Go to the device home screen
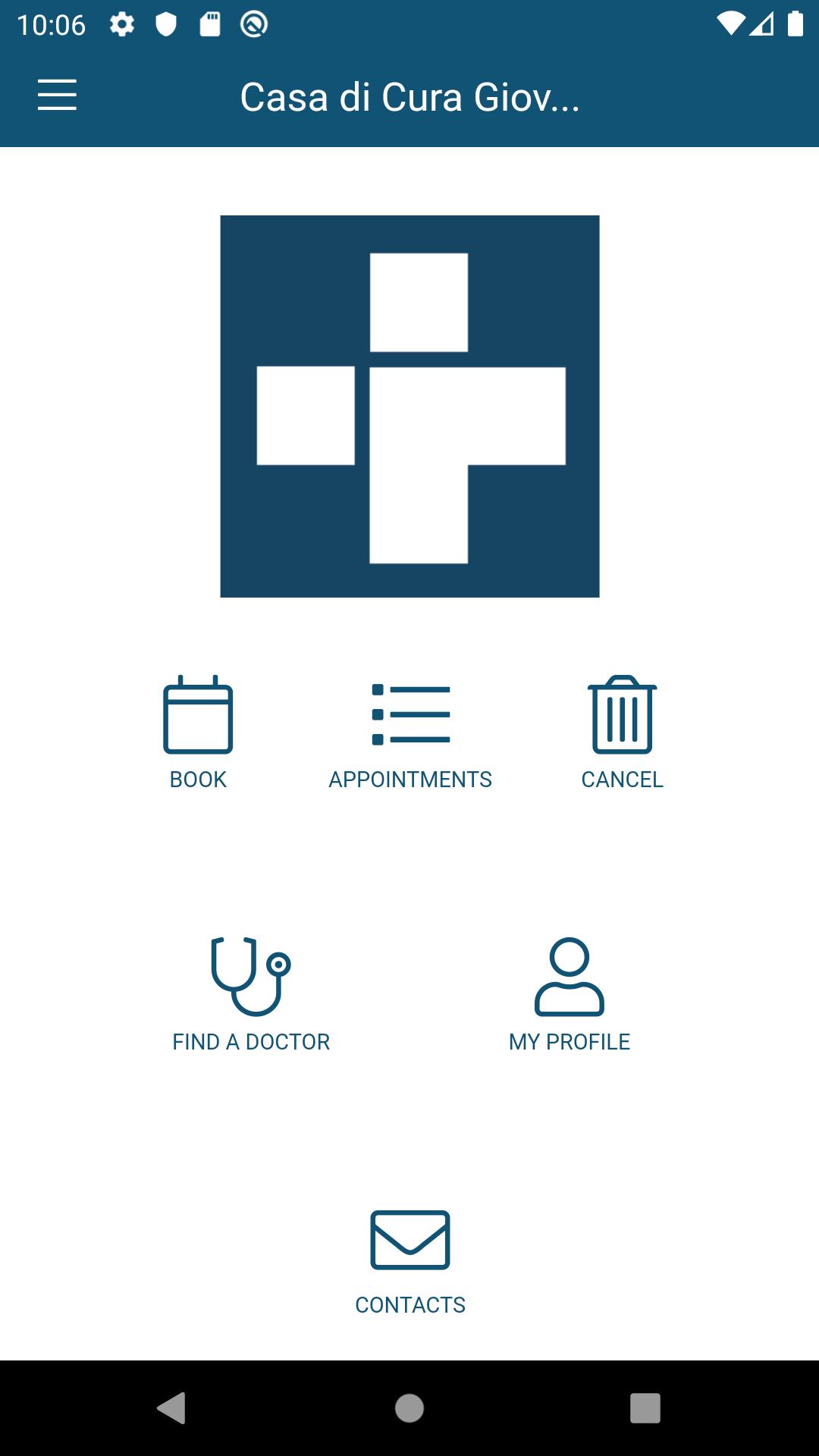This screenshot has height=1456, width=819. [x=409, y=1408]
